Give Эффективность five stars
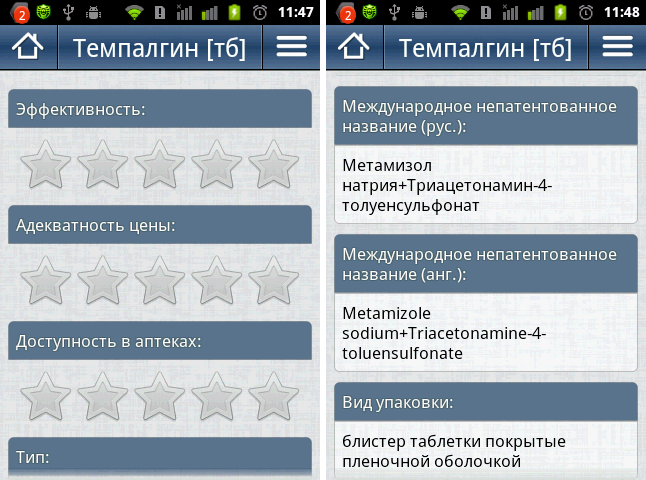 [x=274, y=165]
